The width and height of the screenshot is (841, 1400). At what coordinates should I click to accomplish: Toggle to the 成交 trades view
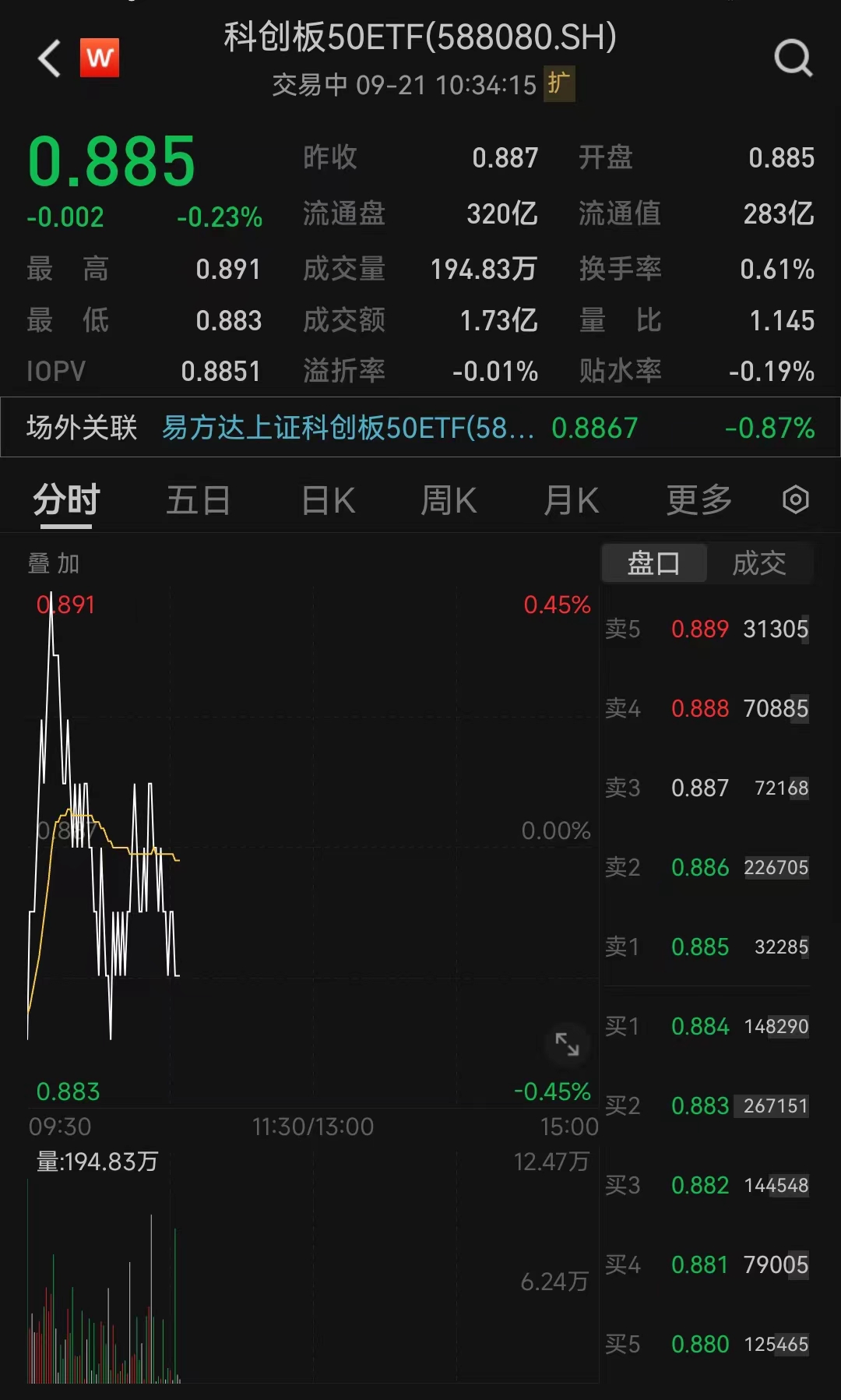[x=759, y=562]
